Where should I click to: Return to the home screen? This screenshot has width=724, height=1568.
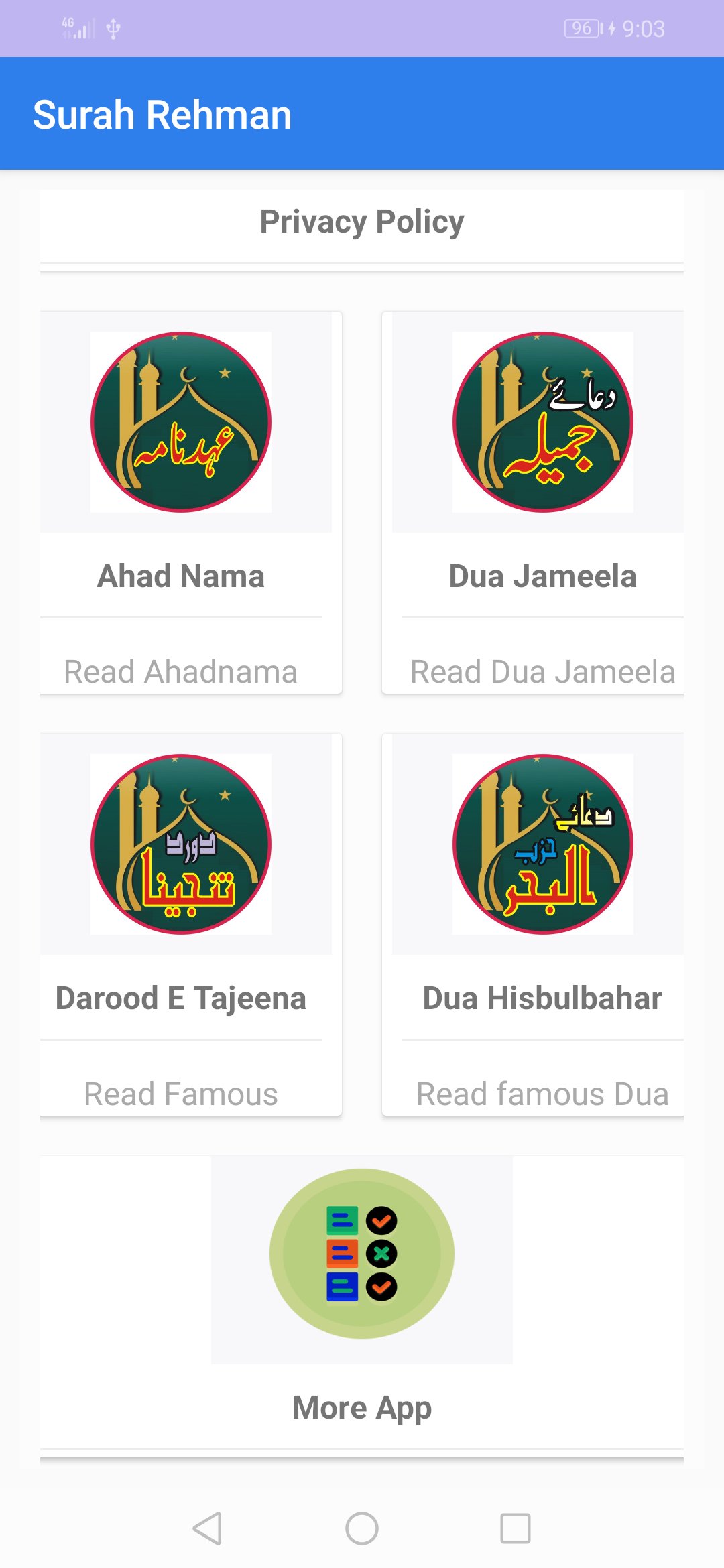click(362, 1528)
